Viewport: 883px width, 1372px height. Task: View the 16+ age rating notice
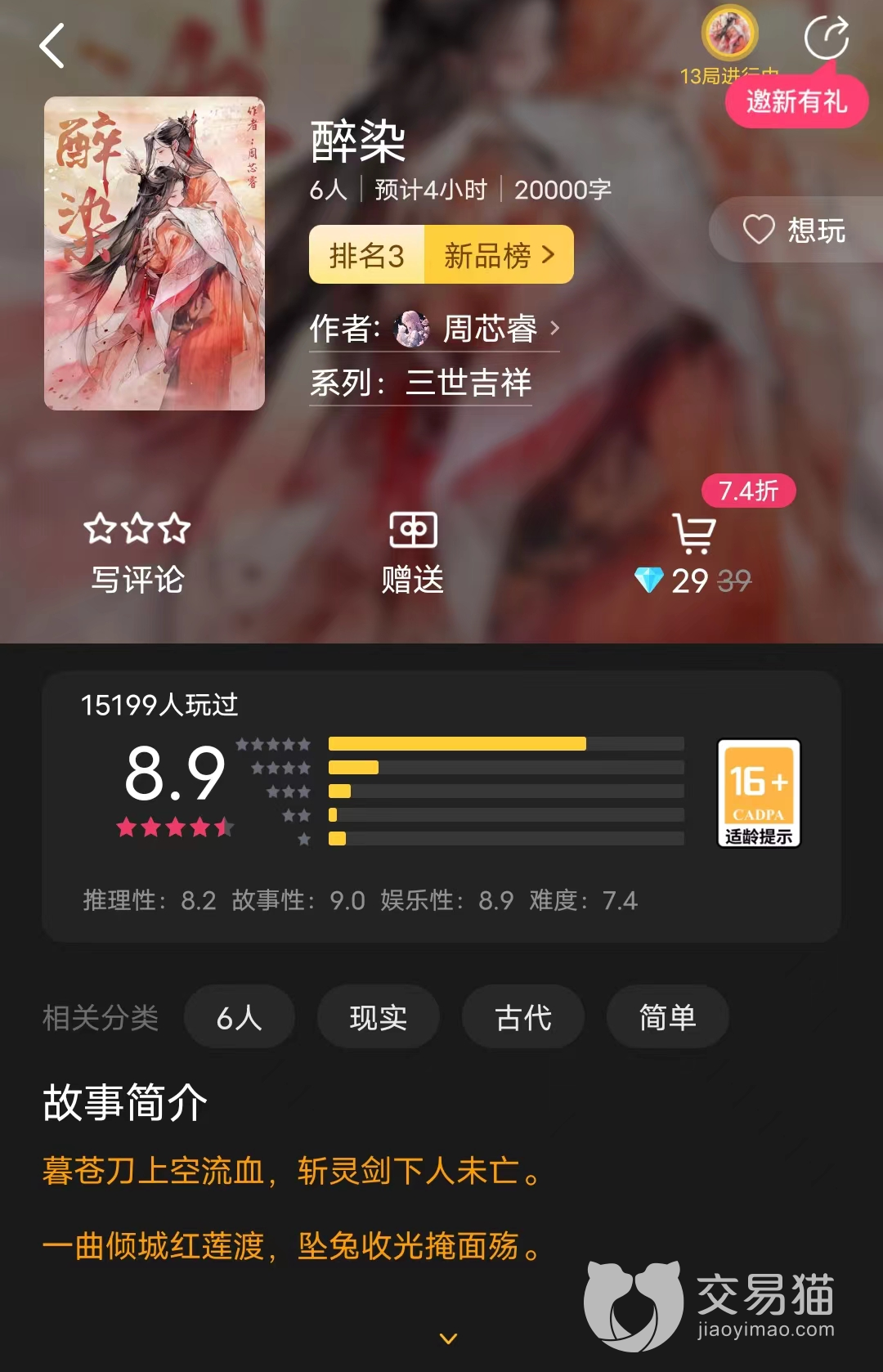tap(758, 793)
